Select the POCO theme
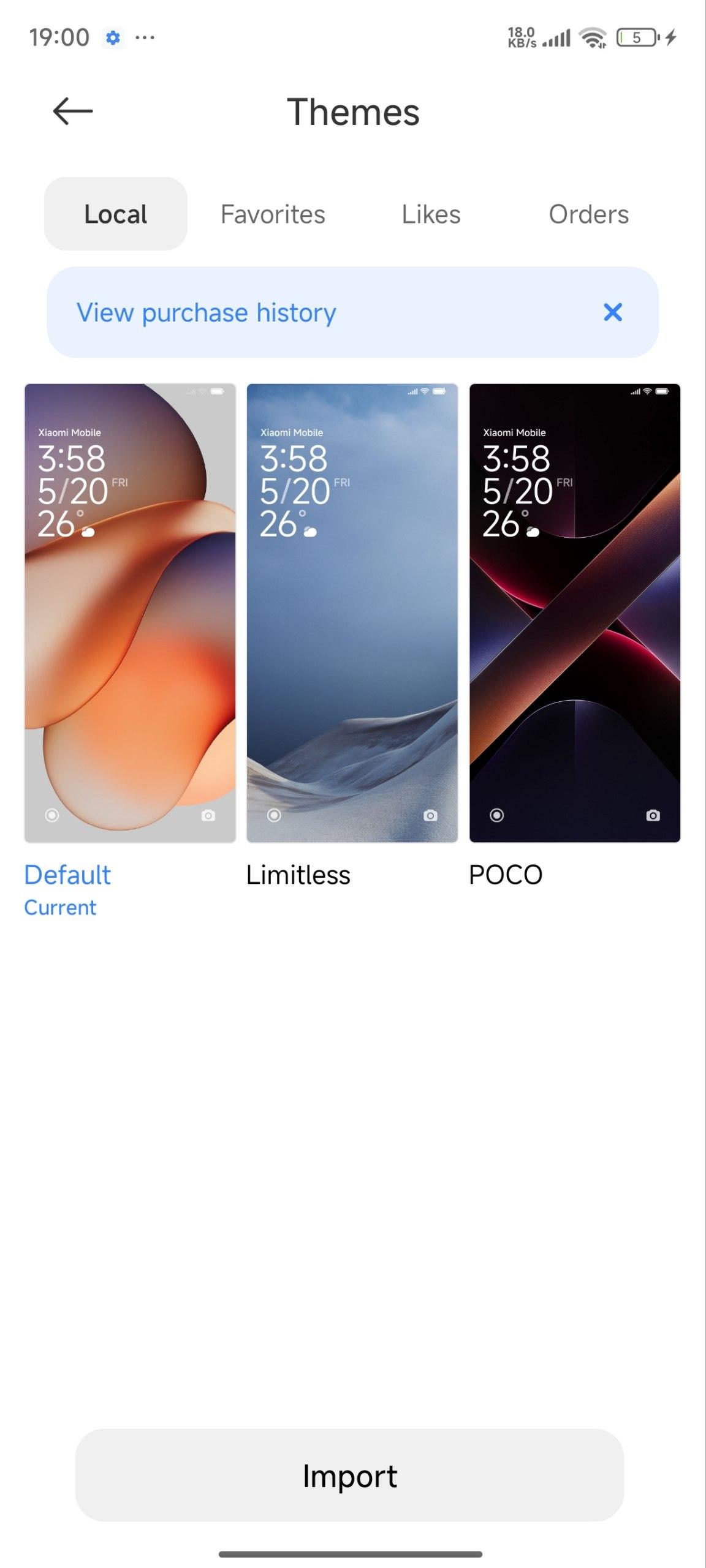Viewport: 706px width, 1568px height. [575, 613]
